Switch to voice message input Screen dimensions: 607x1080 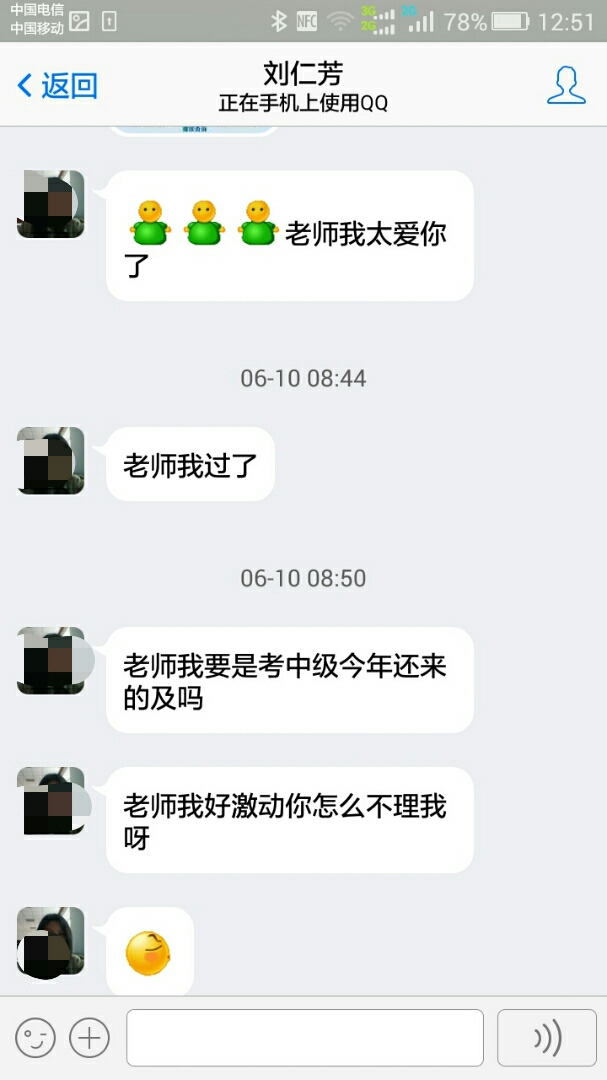547,1037
